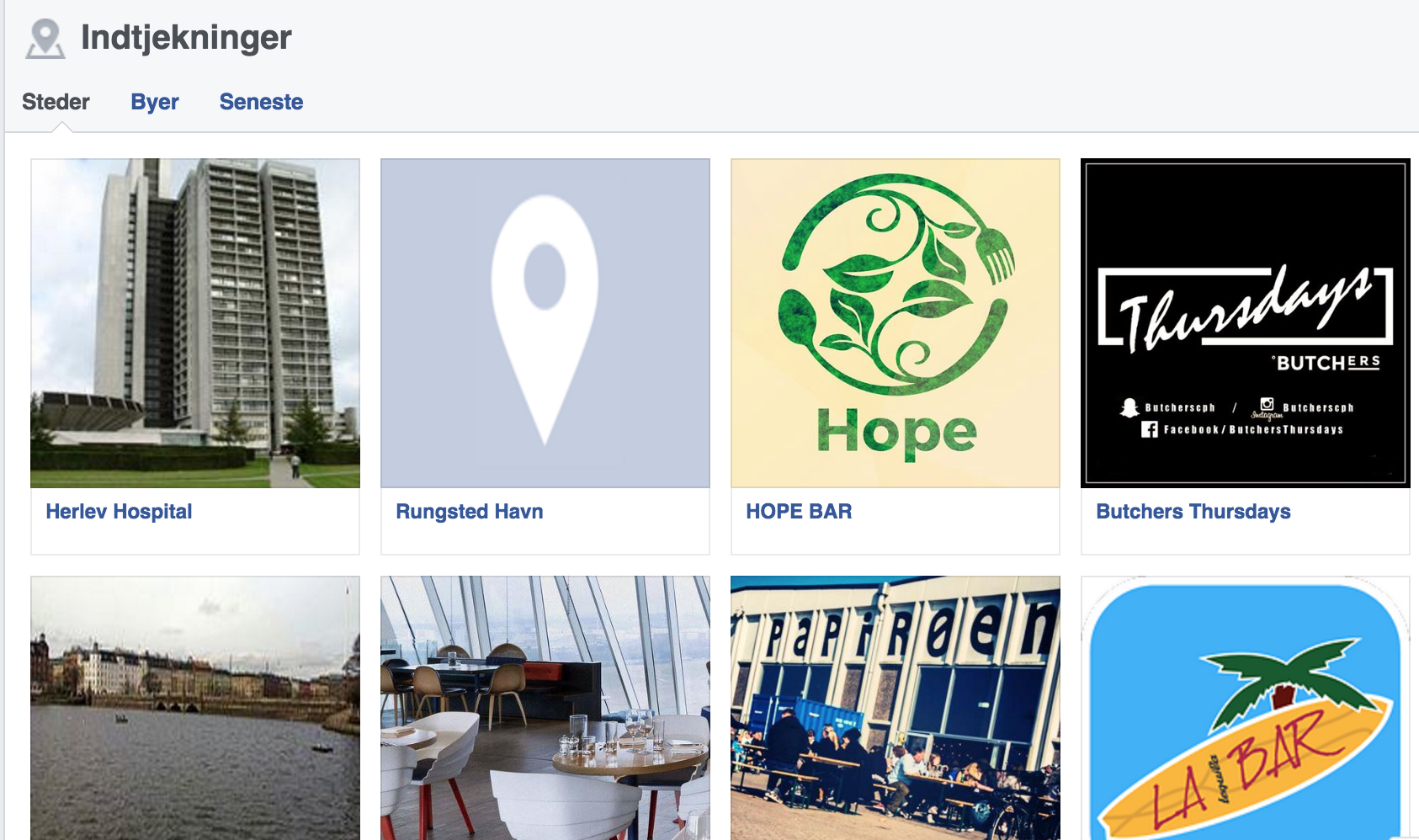Open the HOPE BAR logo tile

coord(896,323)
